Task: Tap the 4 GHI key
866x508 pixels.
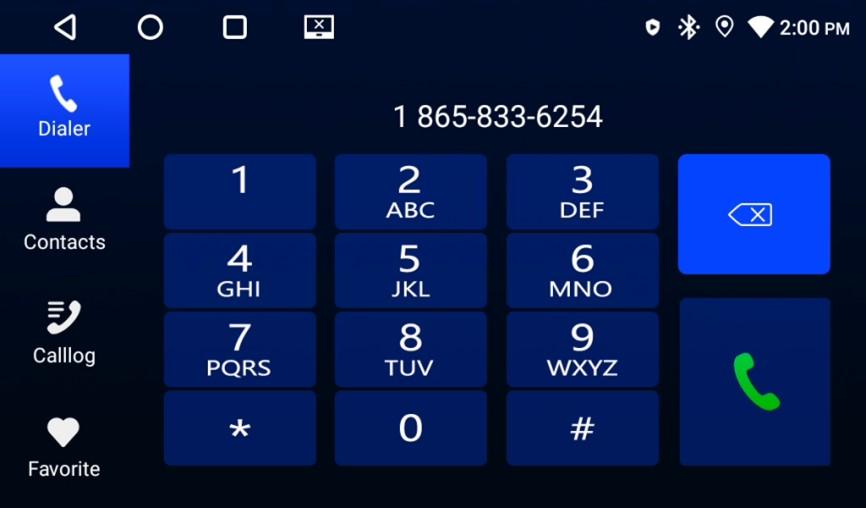Action: [240, 271]
